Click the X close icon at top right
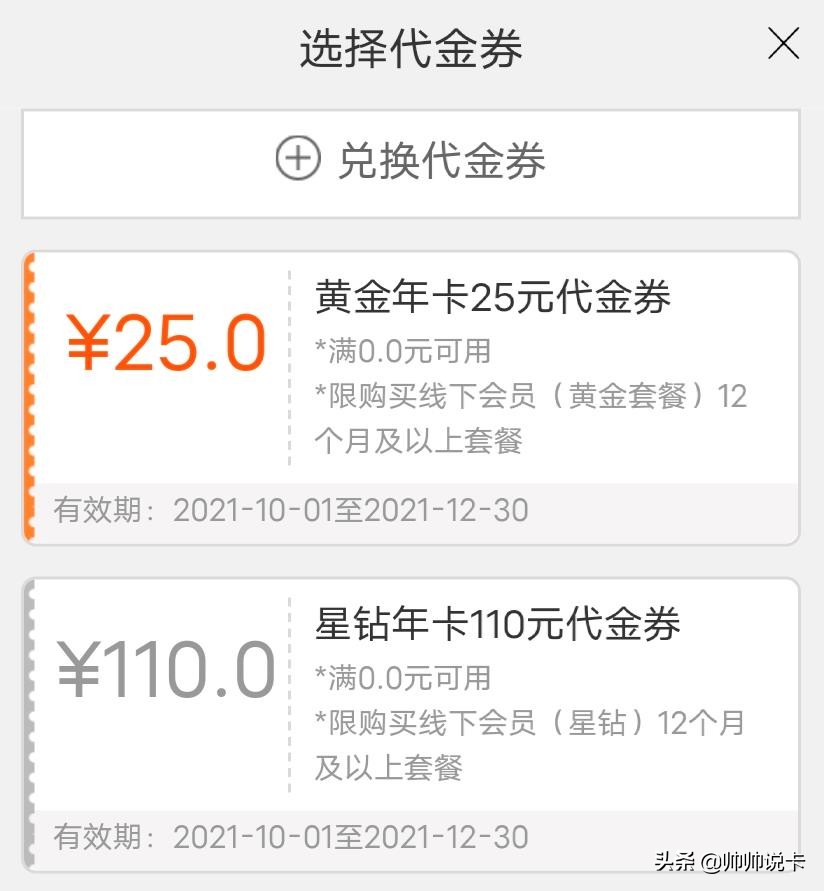 (784, 44)
